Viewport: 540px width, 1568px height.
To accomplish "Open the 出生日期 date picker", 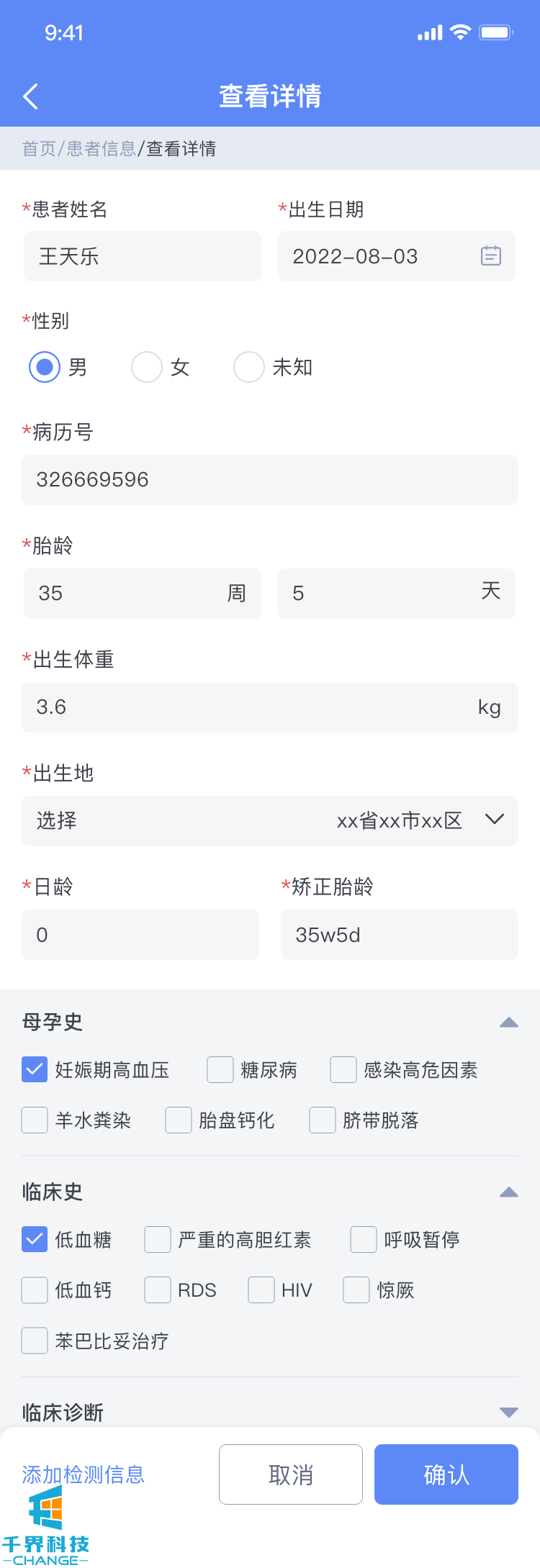I will click(490, 255).
